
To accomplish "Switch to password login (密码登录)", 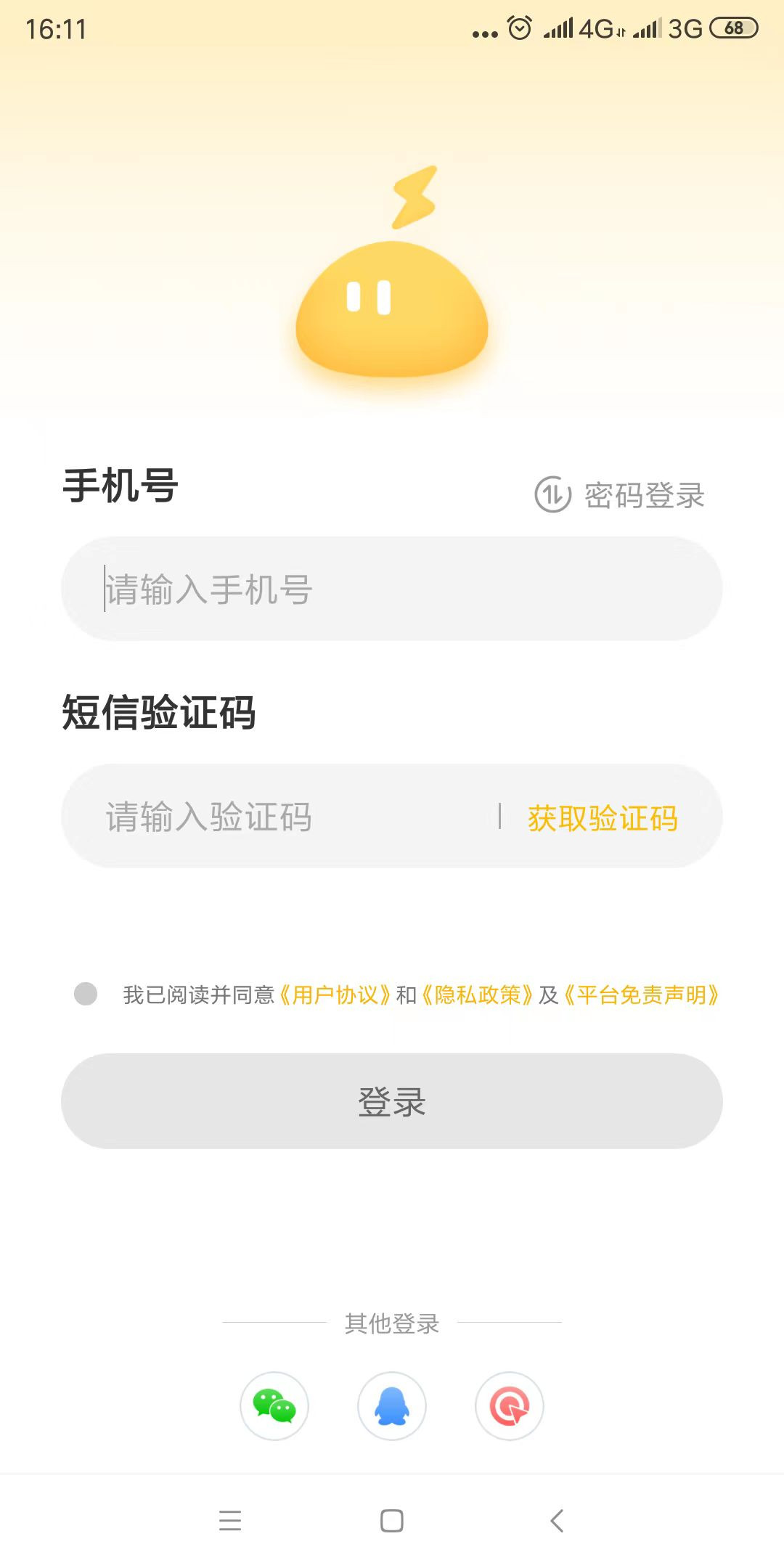I will 621,495.
